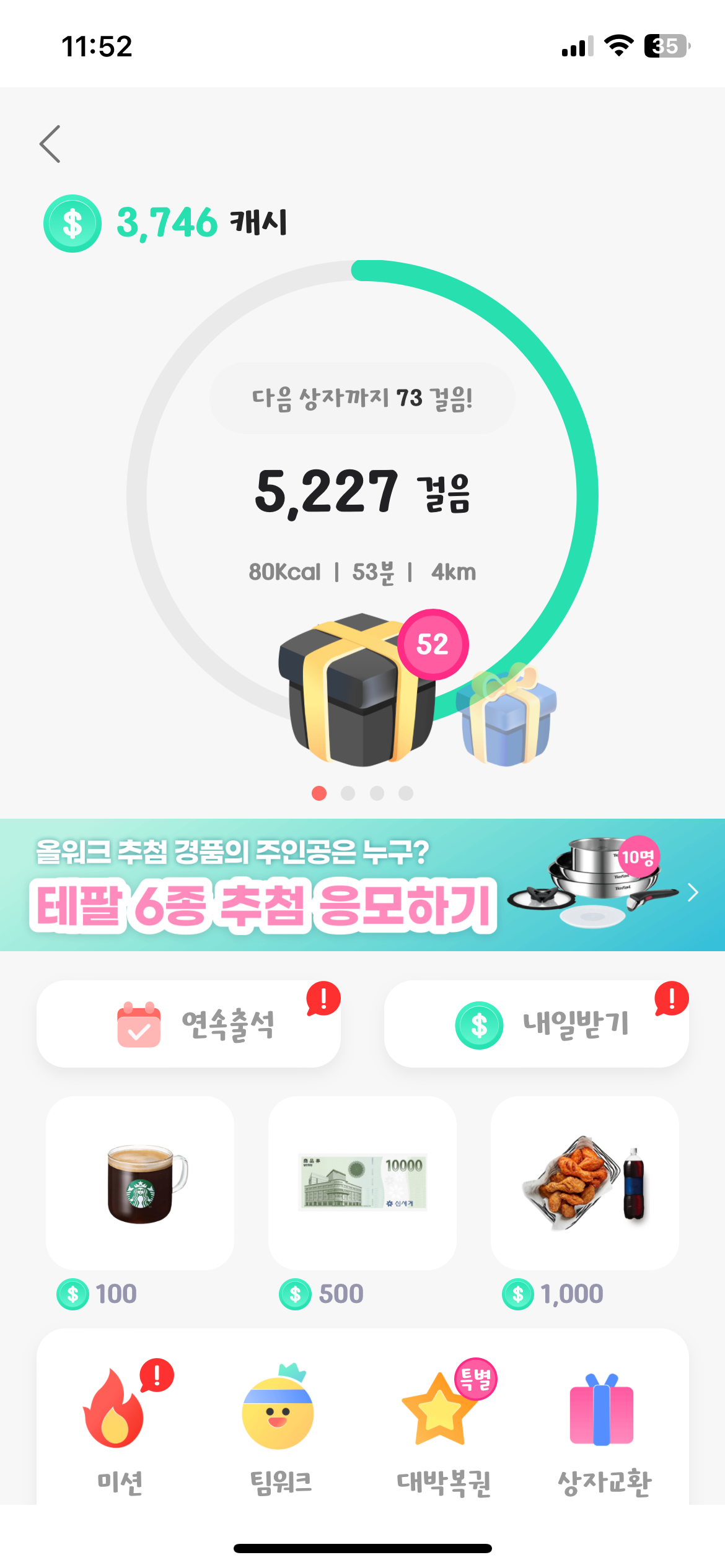
Task: Go back using the top-left arrow
Action: point(50,144)
